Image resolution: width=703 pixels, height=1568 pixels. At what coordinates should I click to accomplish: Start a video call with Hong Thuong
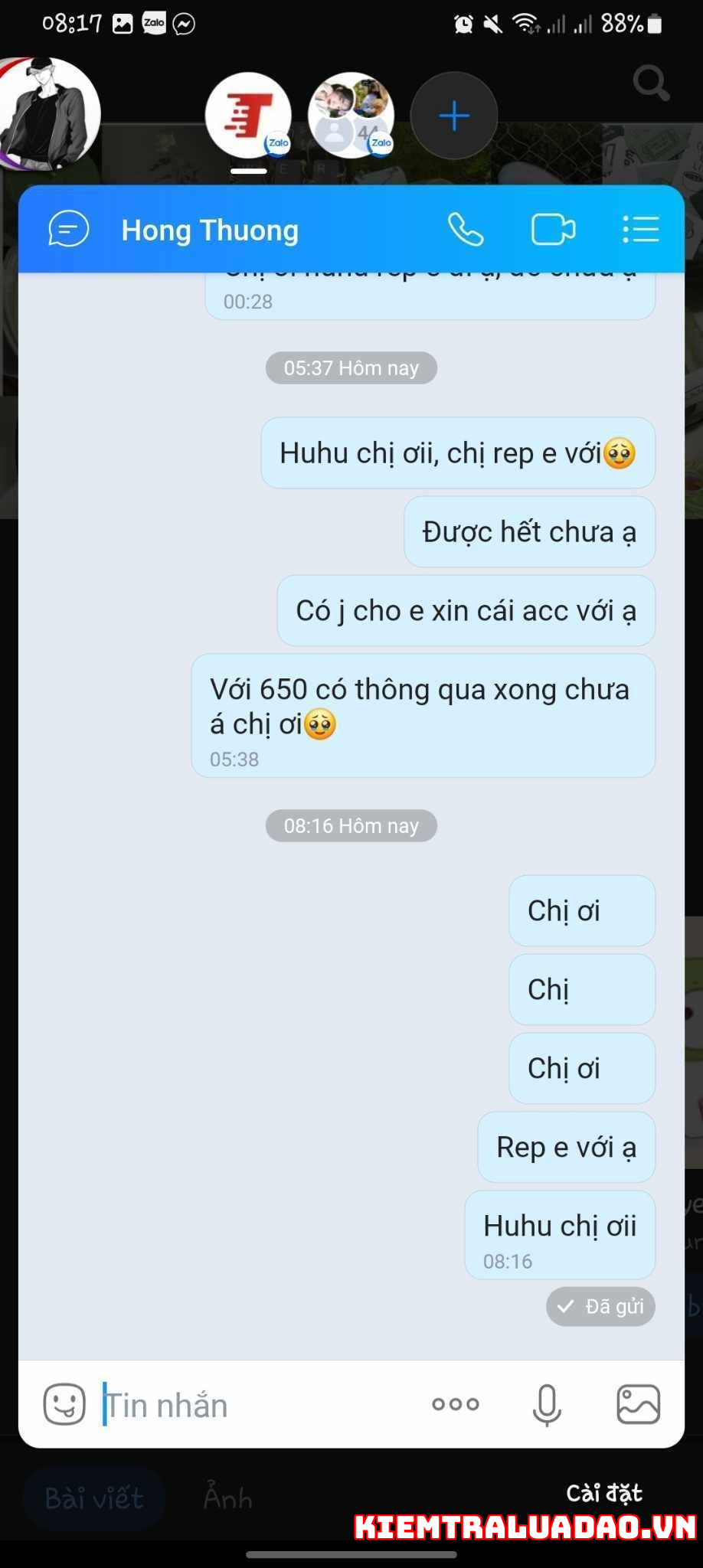click(553, 229)
